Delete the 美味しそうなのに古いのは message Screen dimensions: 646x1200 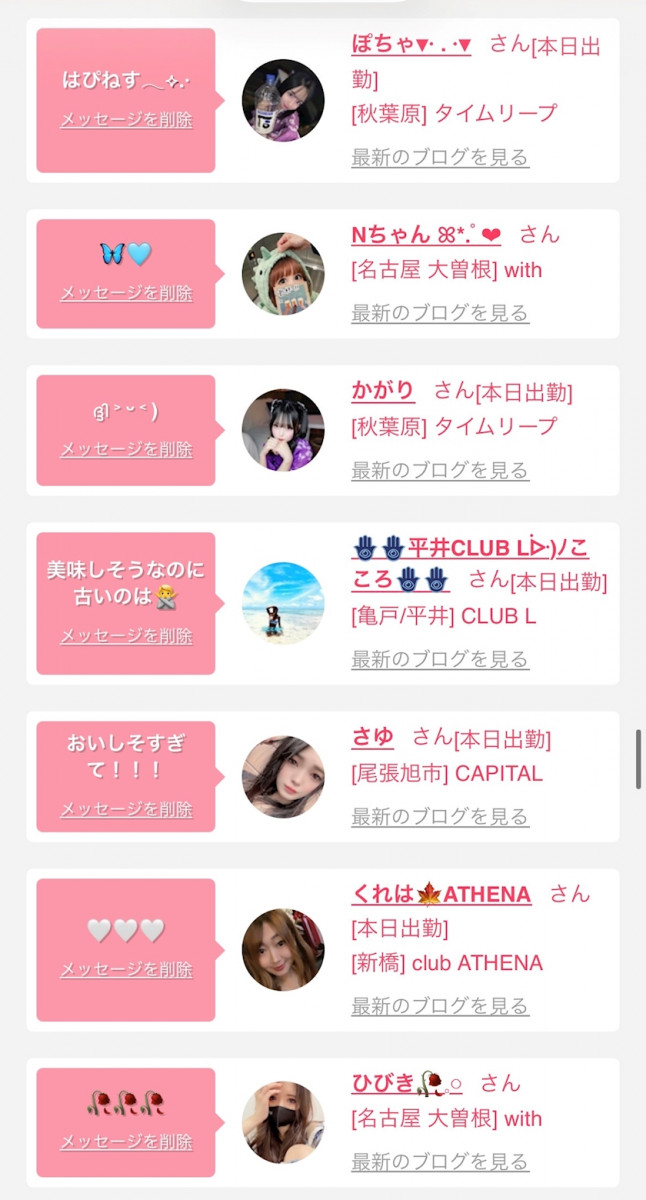(126, 636)
